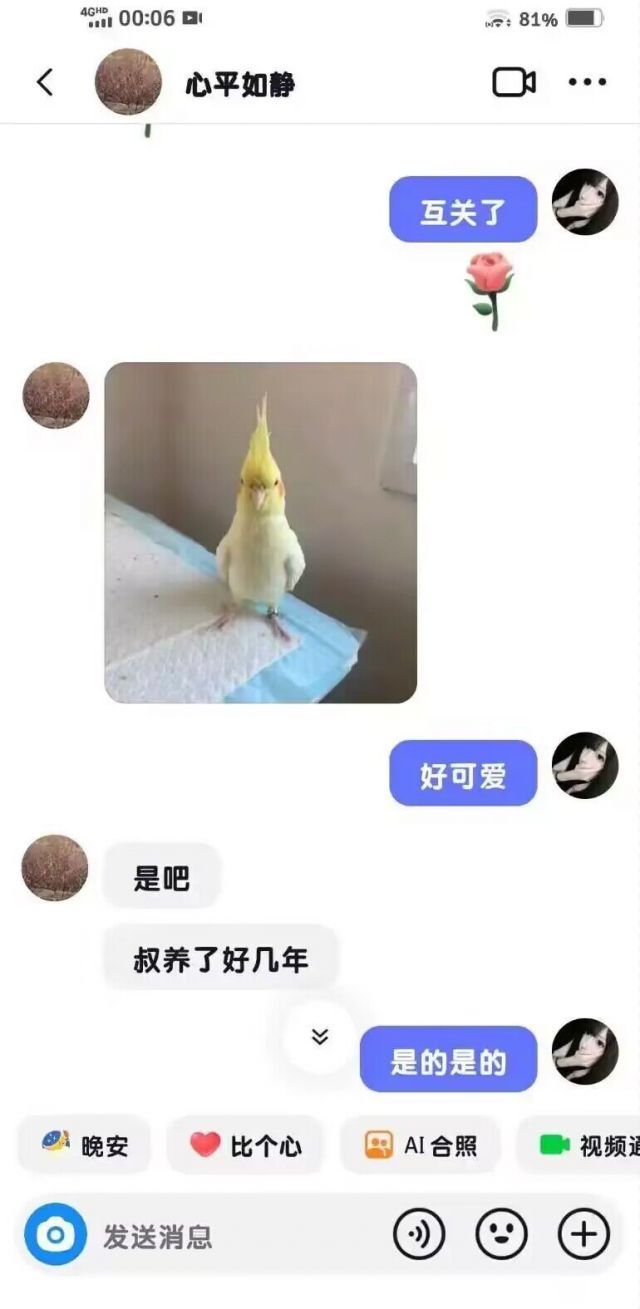Jump to latest messages with down arrow
Viewport: 640px width, 1309px height.
tap(320, 1037)
